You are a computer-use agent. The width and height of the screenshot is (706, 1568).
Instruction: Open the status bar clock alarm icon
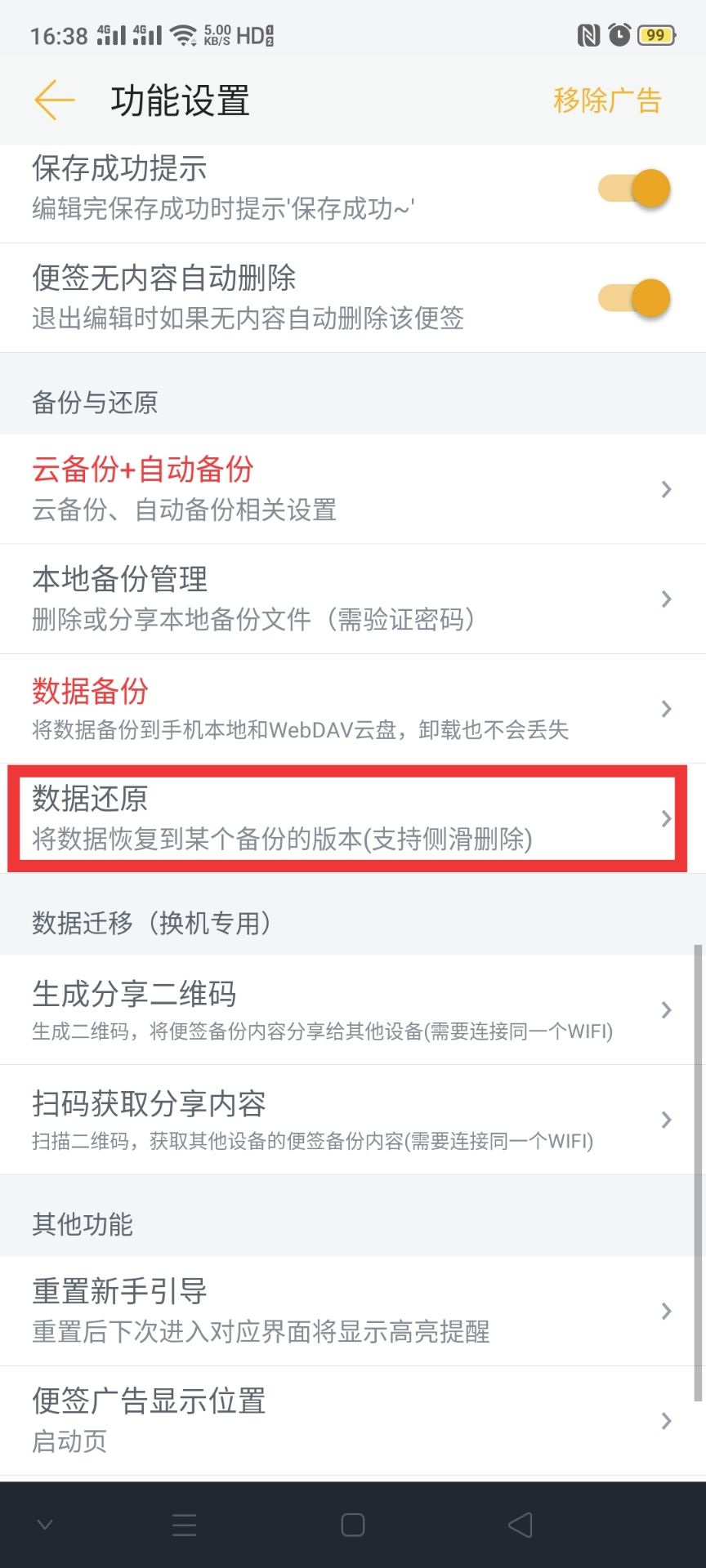(619, 35)
